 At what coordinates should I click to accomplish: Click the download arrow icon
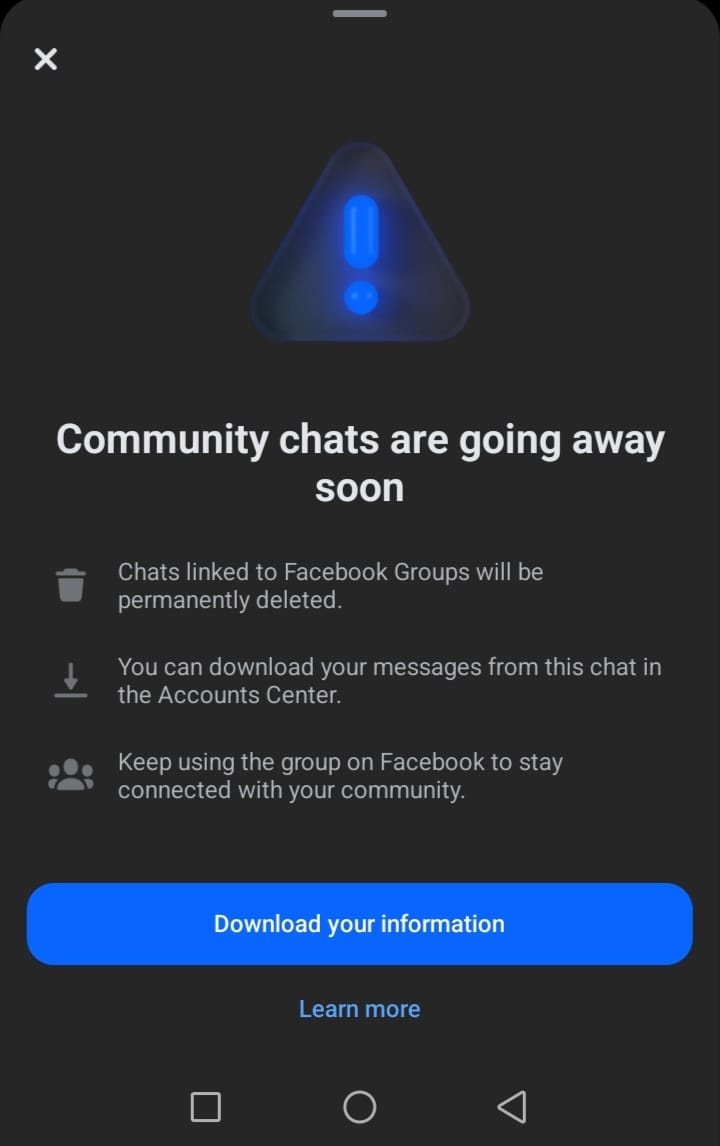click(69, 678)
